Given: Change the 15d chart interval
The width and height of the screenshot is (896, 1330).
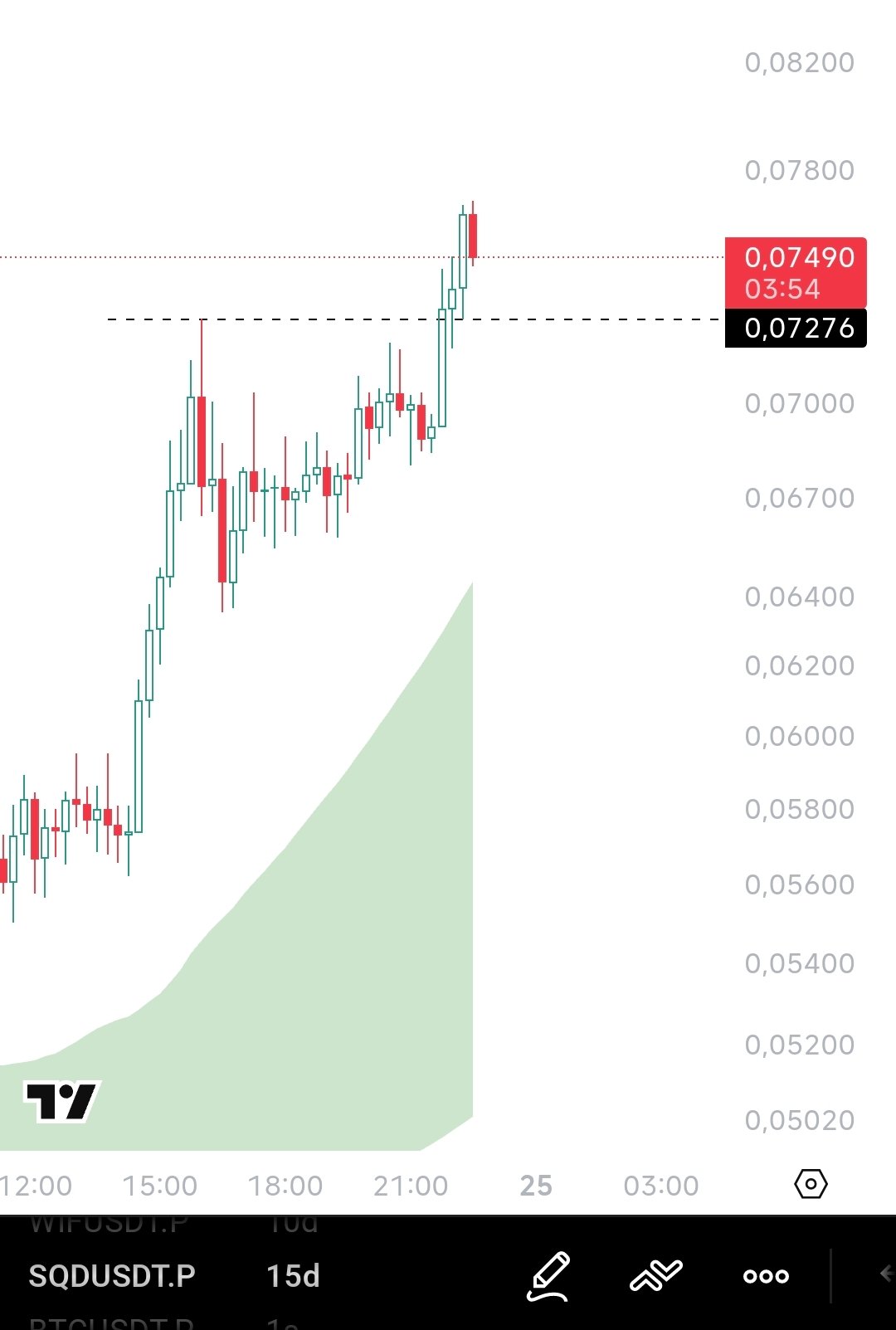Looking at the screenshot, I should click(293, 1276).
